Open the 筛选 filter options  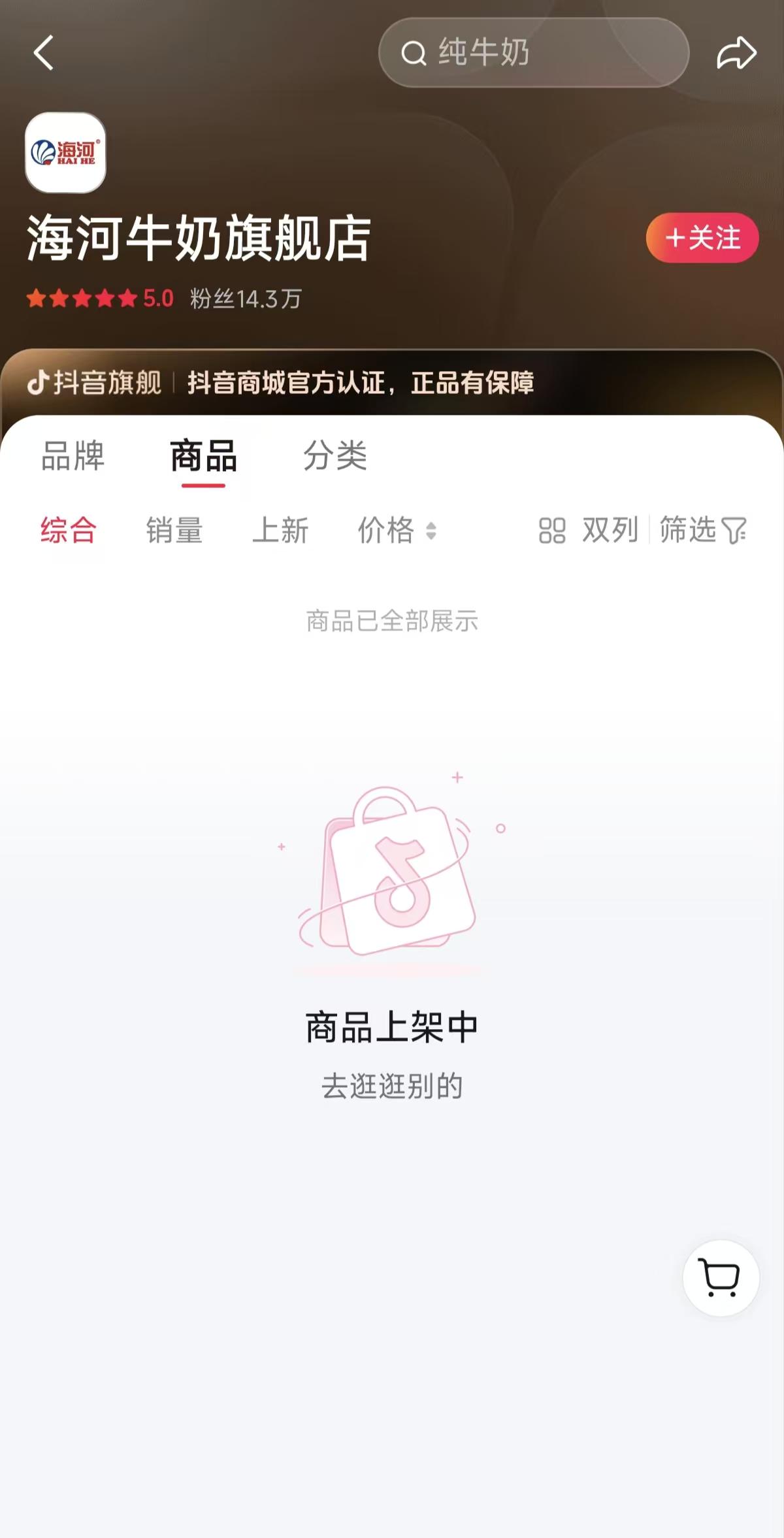click(702, 530)
